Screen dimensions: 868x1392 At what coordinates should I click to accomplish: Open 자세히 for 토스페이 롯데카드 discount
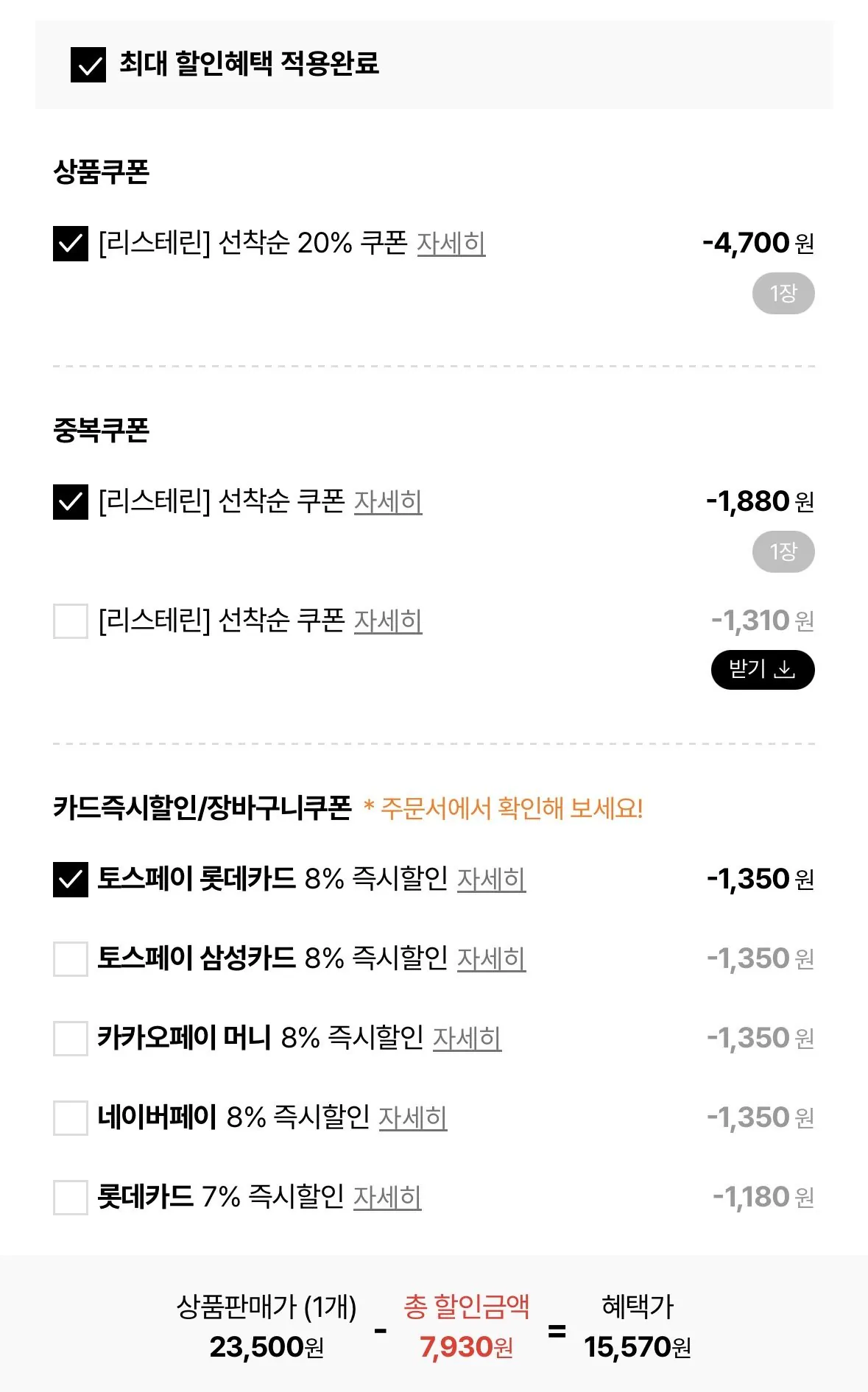[493, 879]
